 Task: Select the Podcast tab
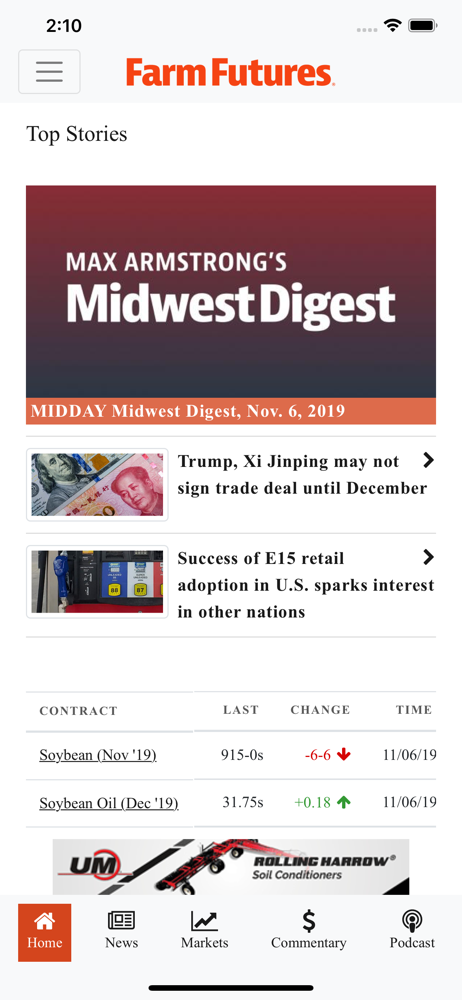[412, 930]
